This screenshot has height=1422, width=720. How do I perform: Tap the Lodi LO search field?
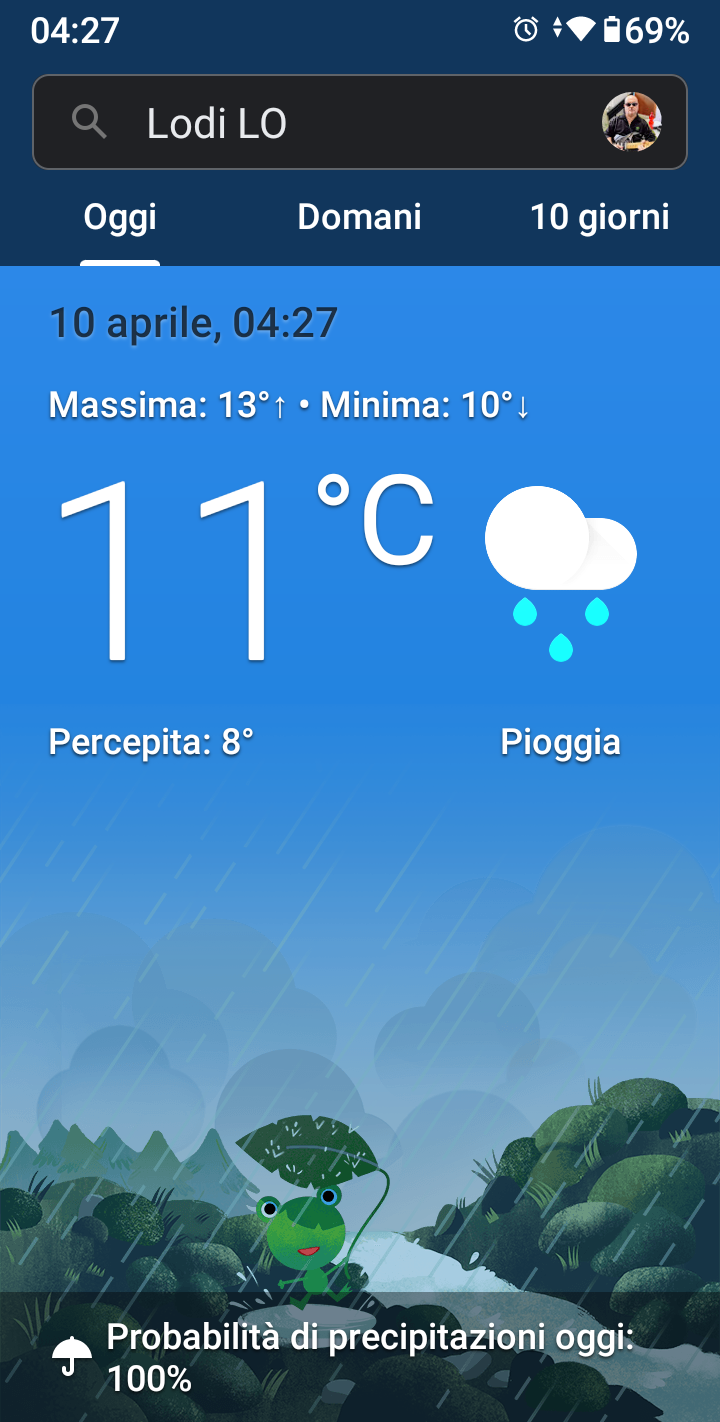(360, 122)
